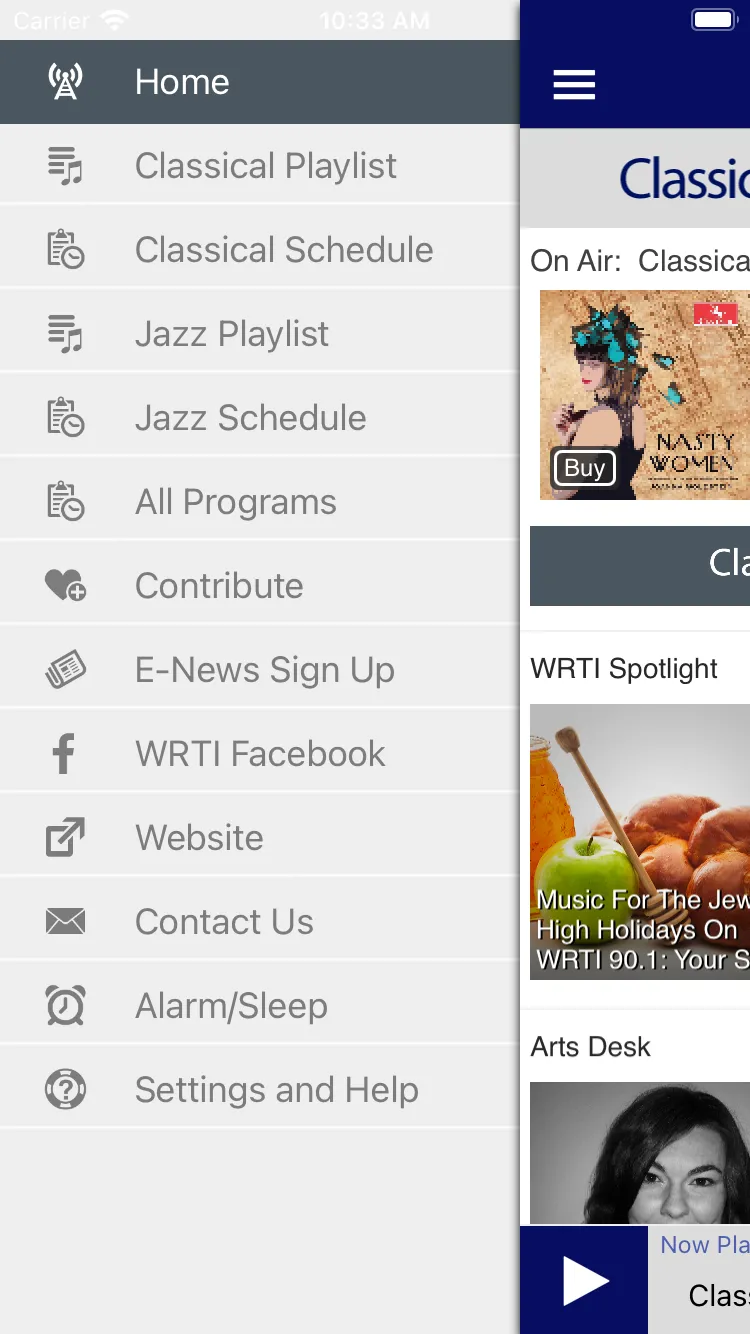
Task: Open the WRTI Spotlight holiday music story
Action: click(x=640, y=842)
